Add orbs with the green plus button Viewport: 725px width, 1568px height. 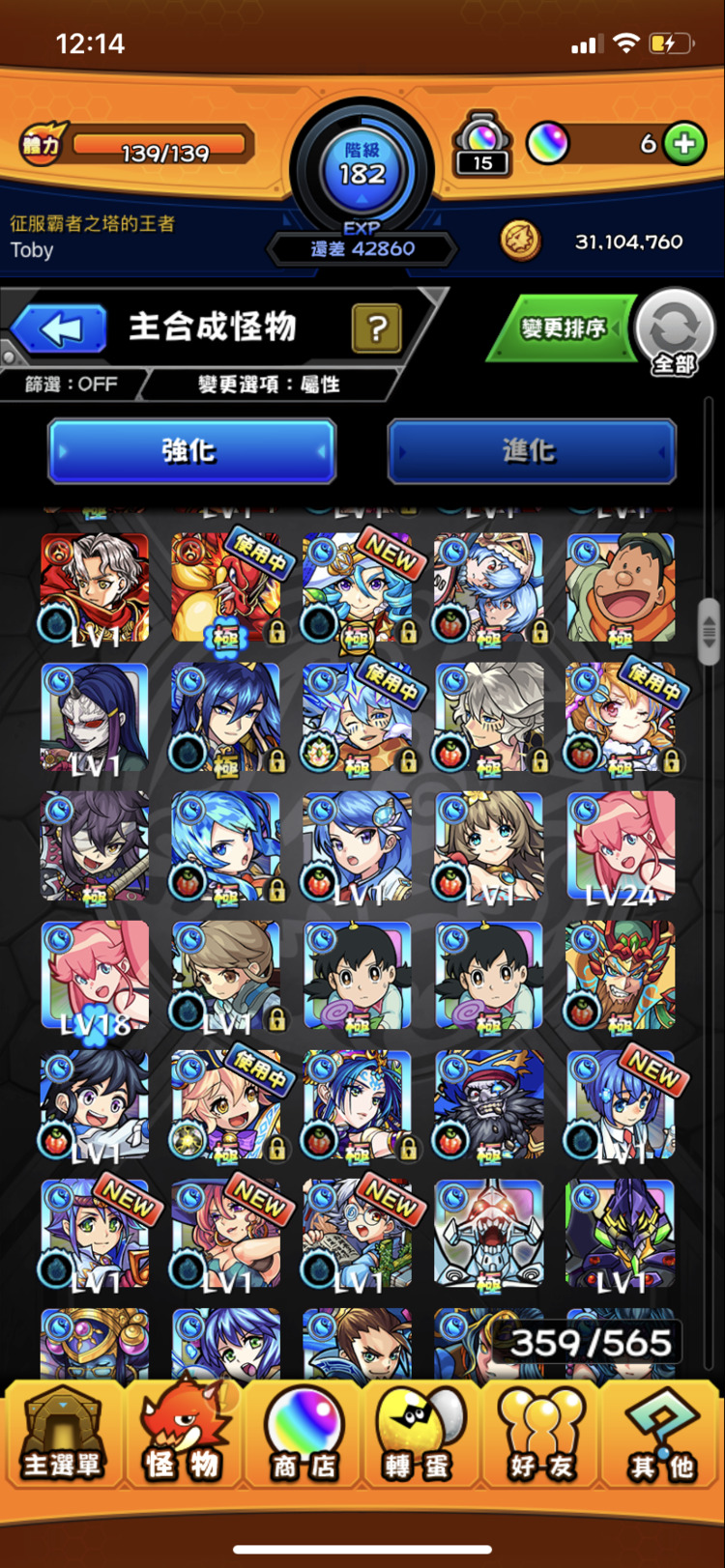[x=684, y=144]
